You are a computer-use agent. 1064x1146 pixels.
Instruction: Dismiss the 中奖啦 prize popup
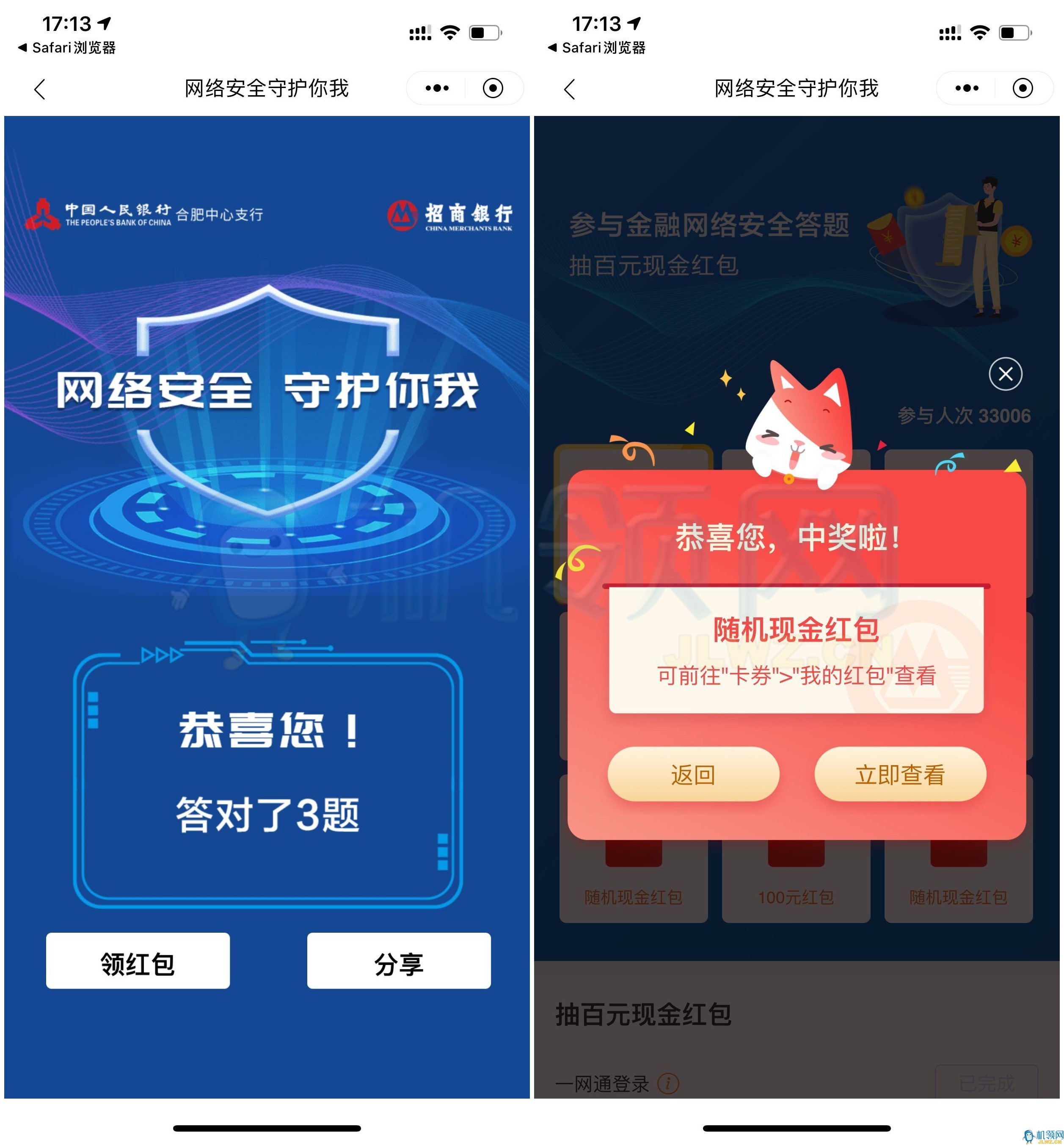(1005, 374)
